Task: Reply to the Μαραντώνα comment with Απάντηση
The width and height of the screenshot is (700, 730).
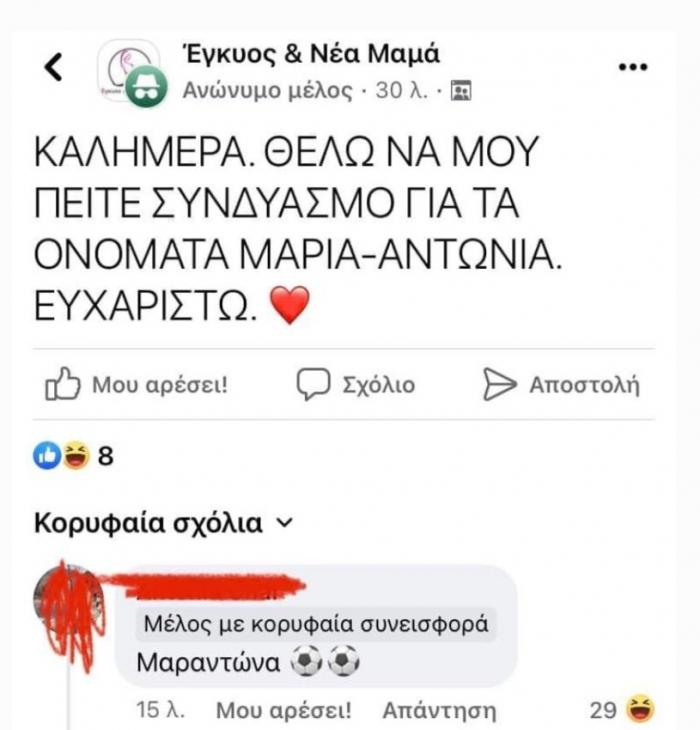Action: click(x=439, y=711)
